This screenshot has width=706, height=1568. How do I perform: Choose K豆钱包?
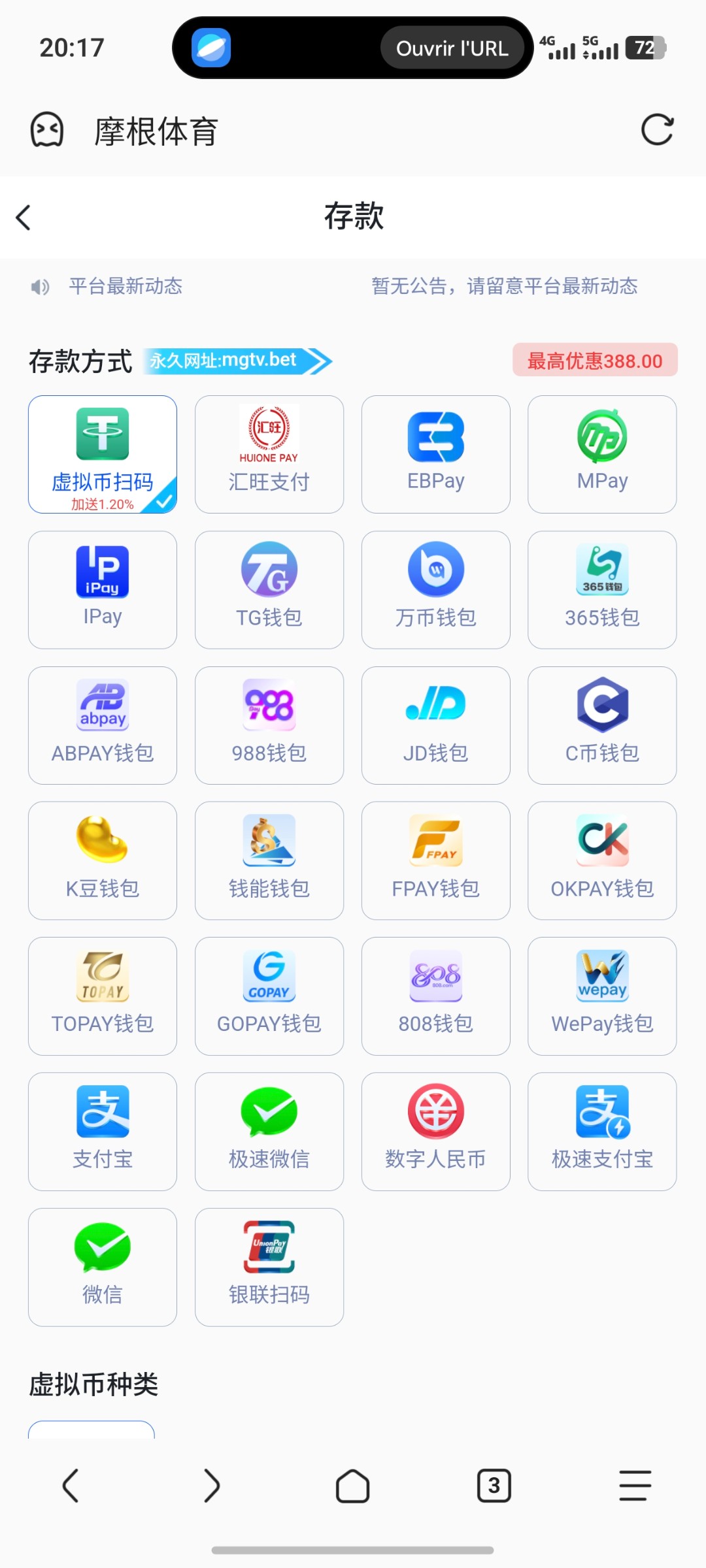(103, 860)
